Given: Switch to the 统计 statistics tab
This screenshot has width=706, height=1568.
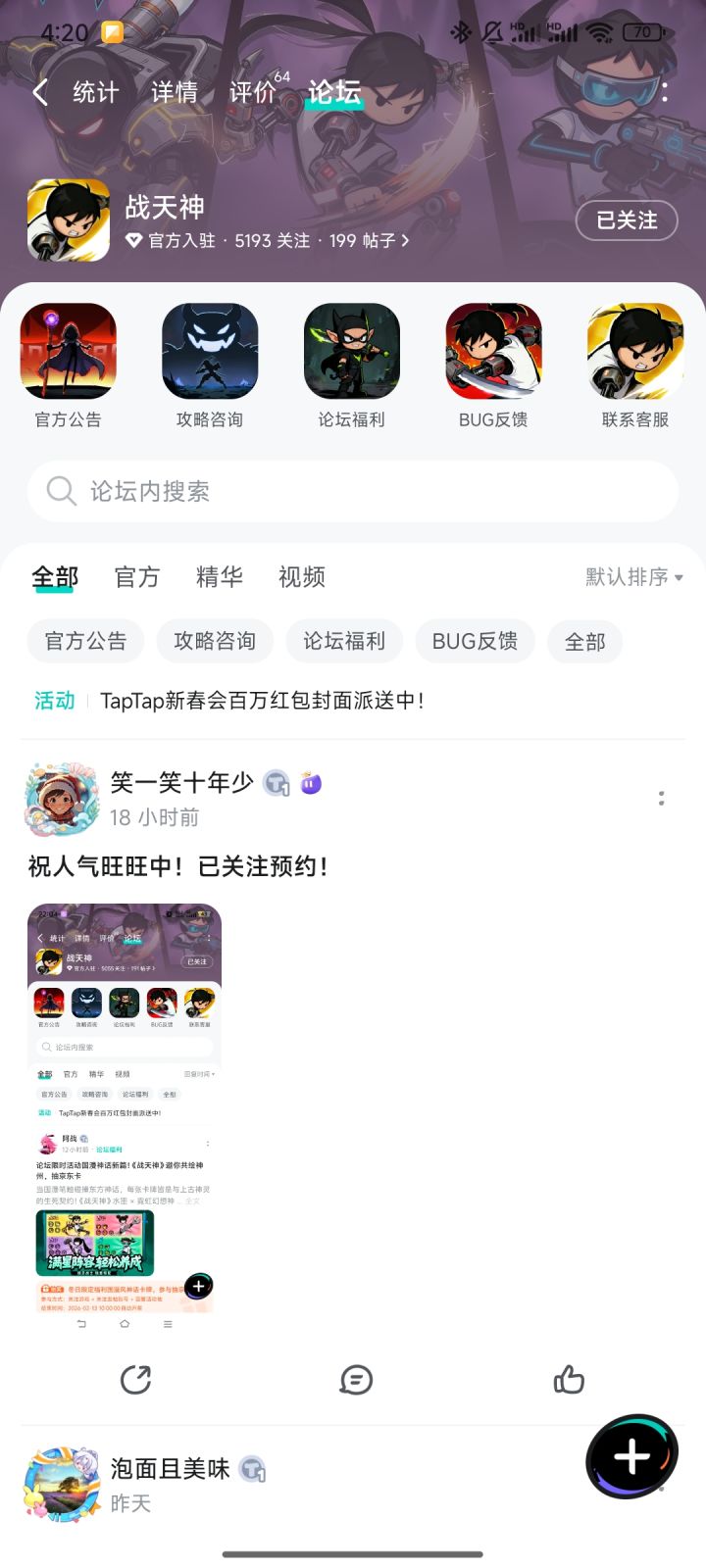Looking at the screenshot, I should (x=94, y=91).
